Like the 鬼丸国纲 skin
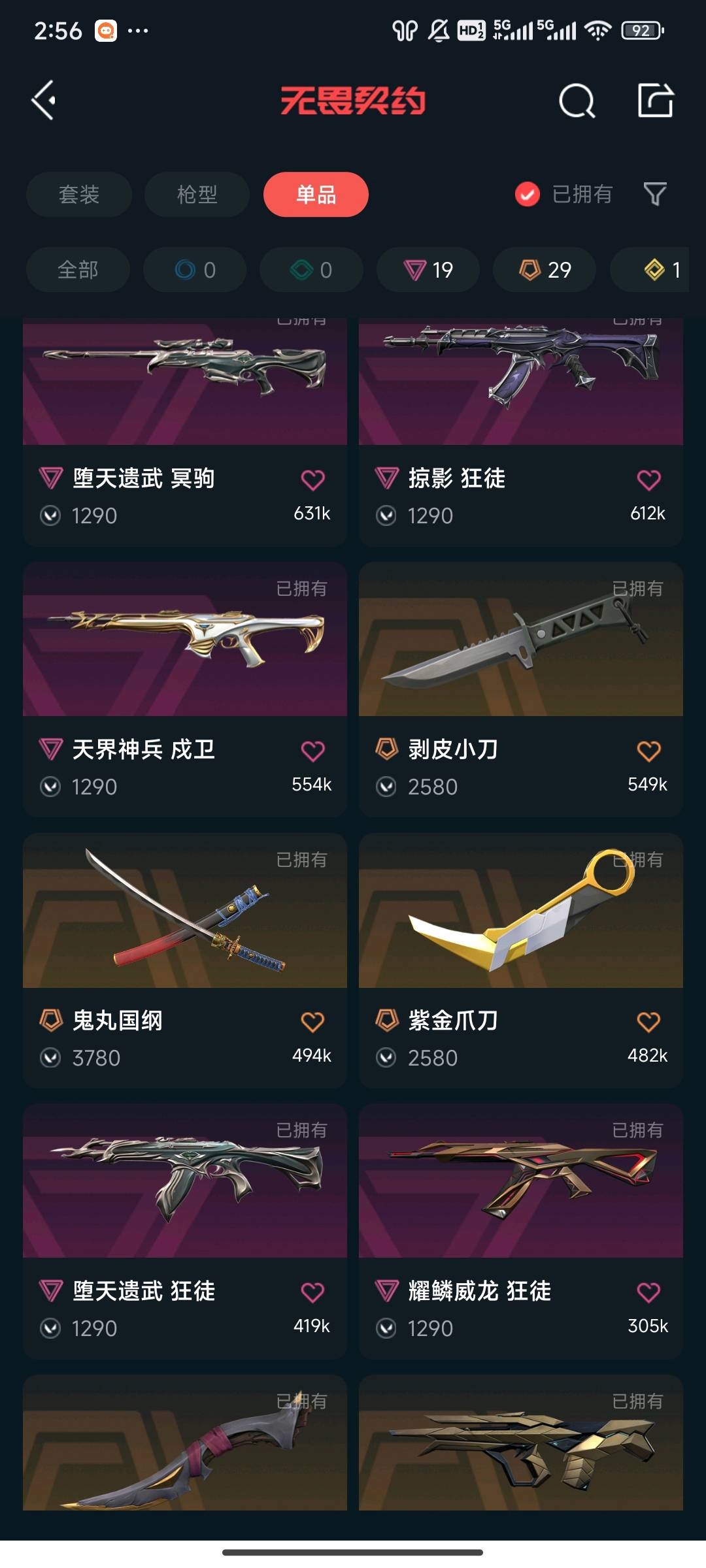 point(312,1022)
